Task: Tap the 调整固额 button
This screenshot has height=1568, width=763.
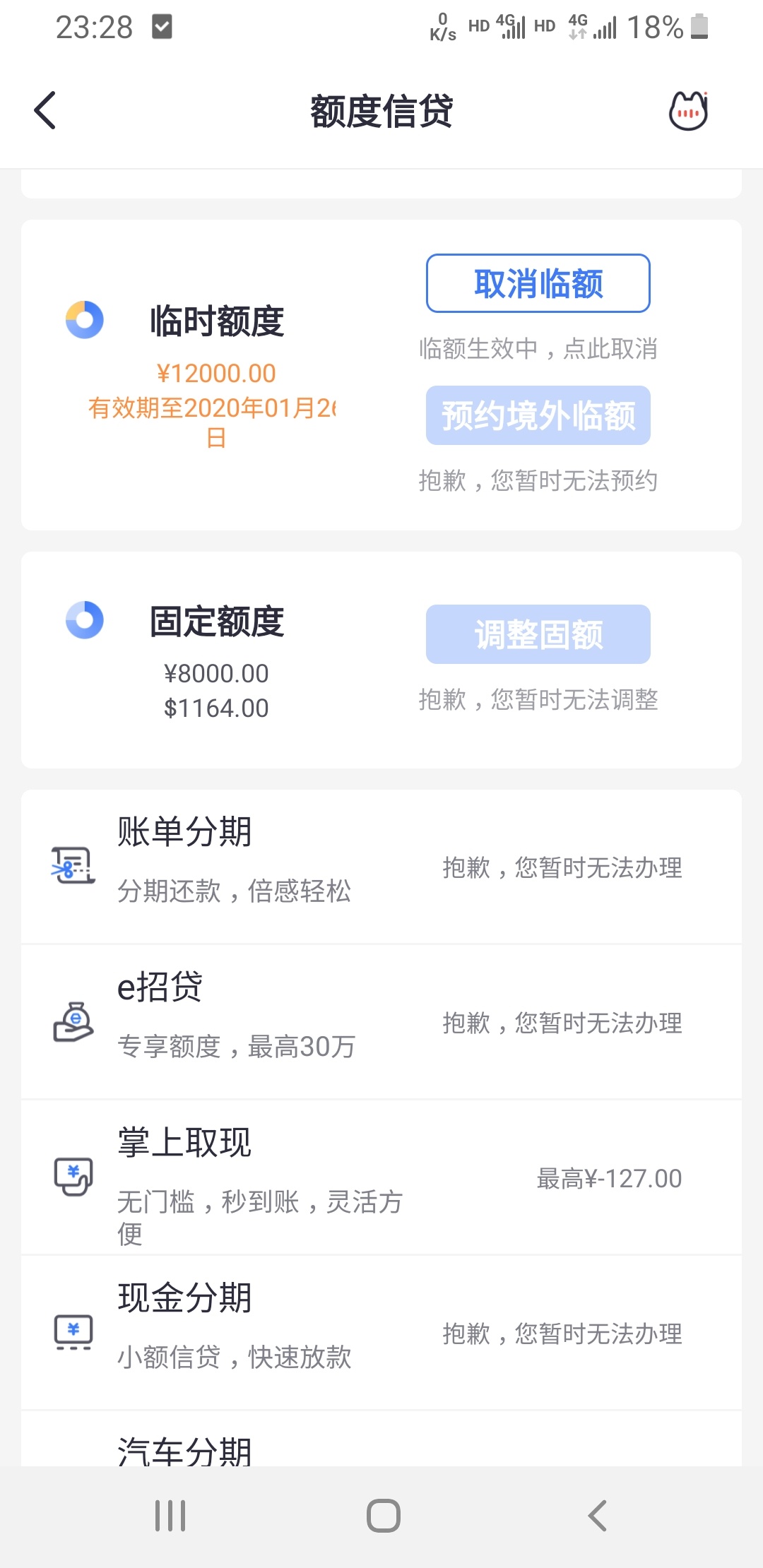Action: pos(538,634)
